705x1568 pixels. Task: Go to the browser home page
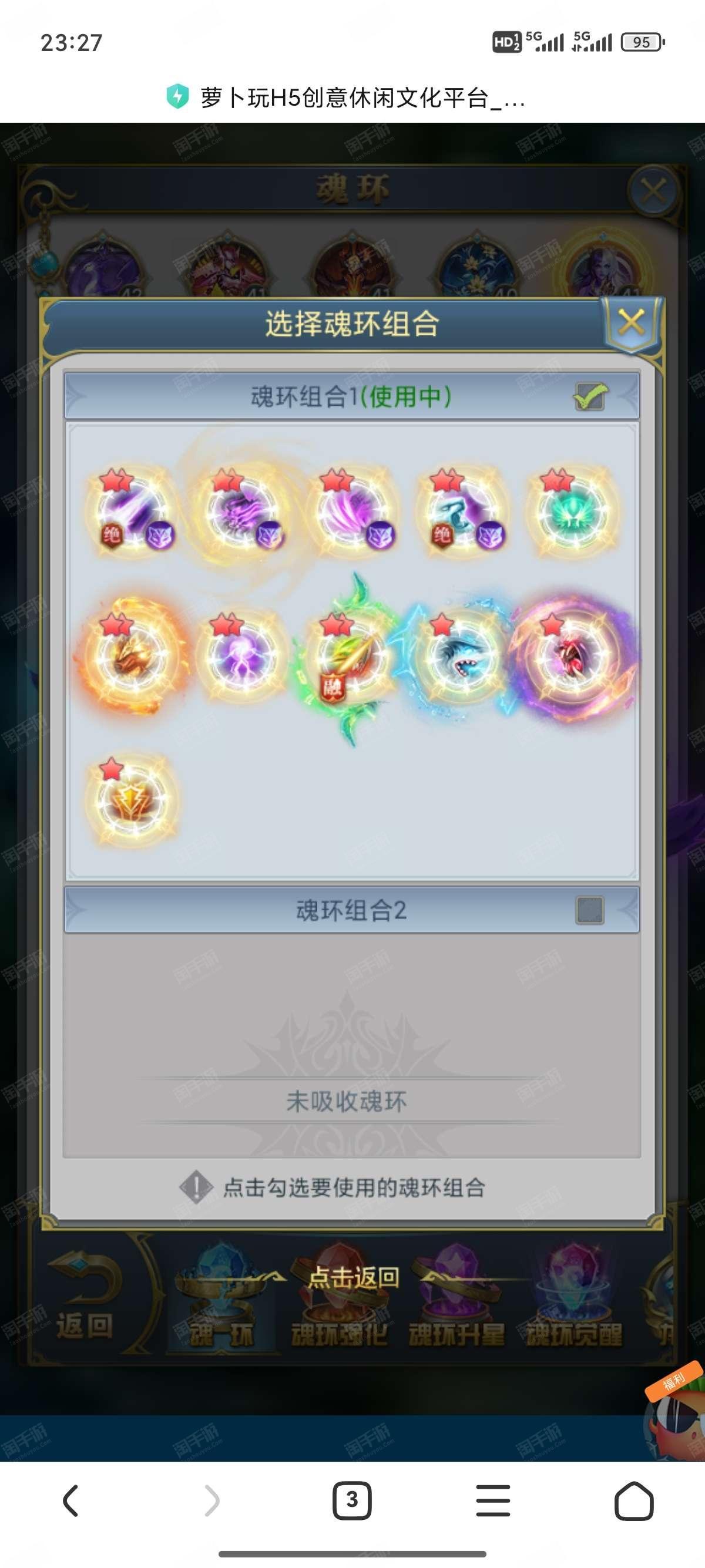tap(634, 1500)
